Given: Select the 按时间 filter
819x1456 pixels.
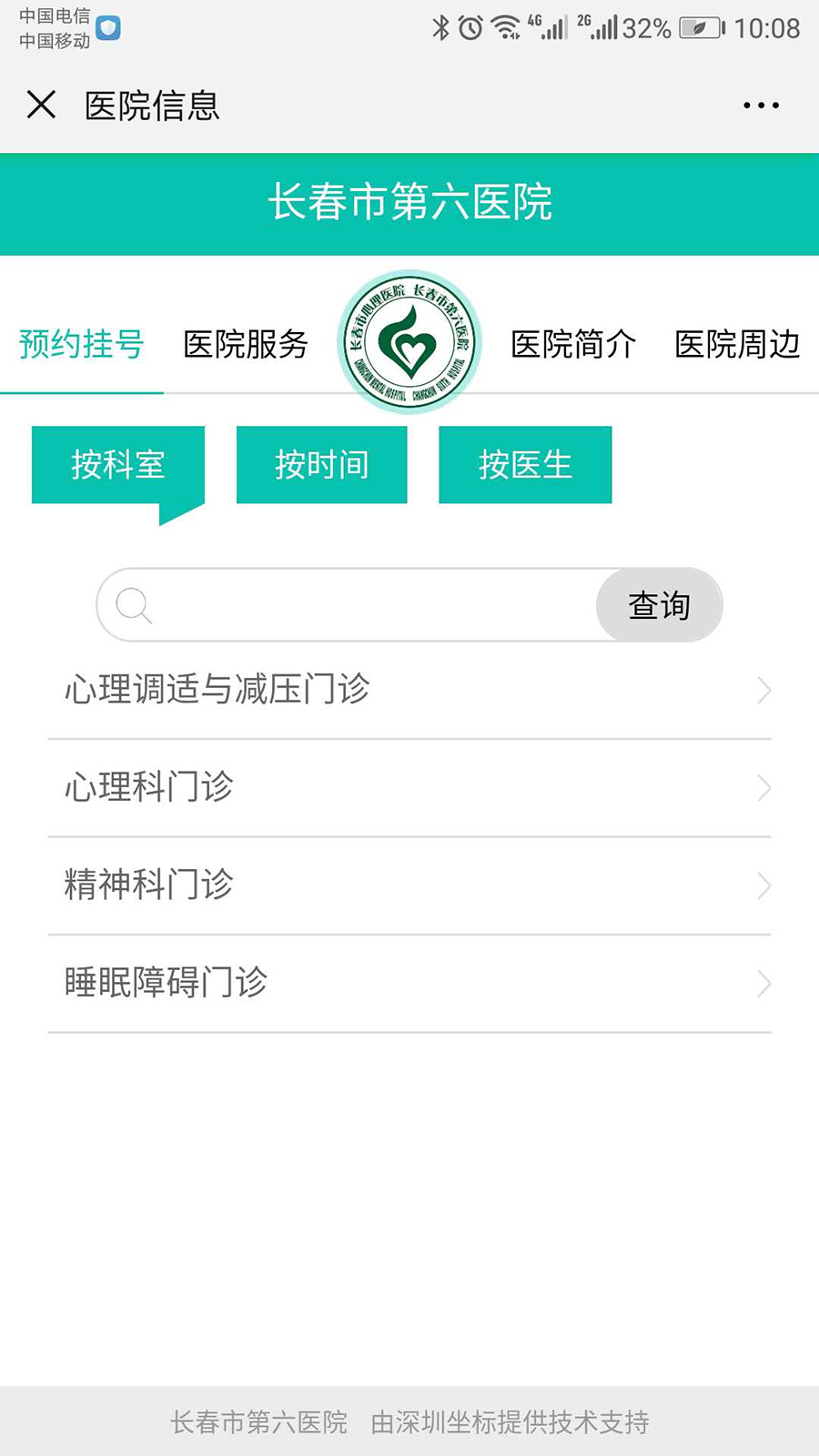Looking at the screenshot, I should [321, 465].
